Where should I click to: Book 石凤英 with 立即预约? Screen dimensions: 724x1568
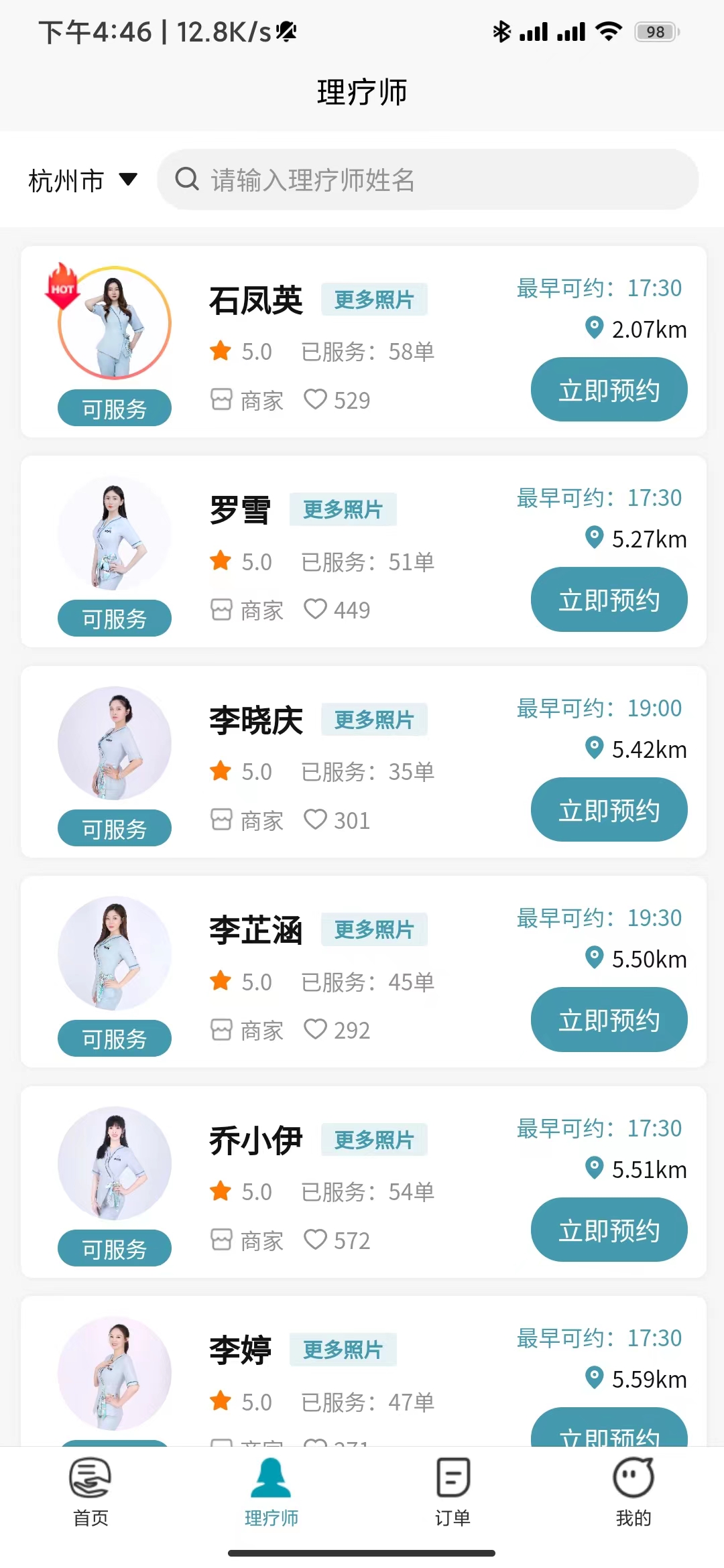pyautogui.click(x=609, y=390)
